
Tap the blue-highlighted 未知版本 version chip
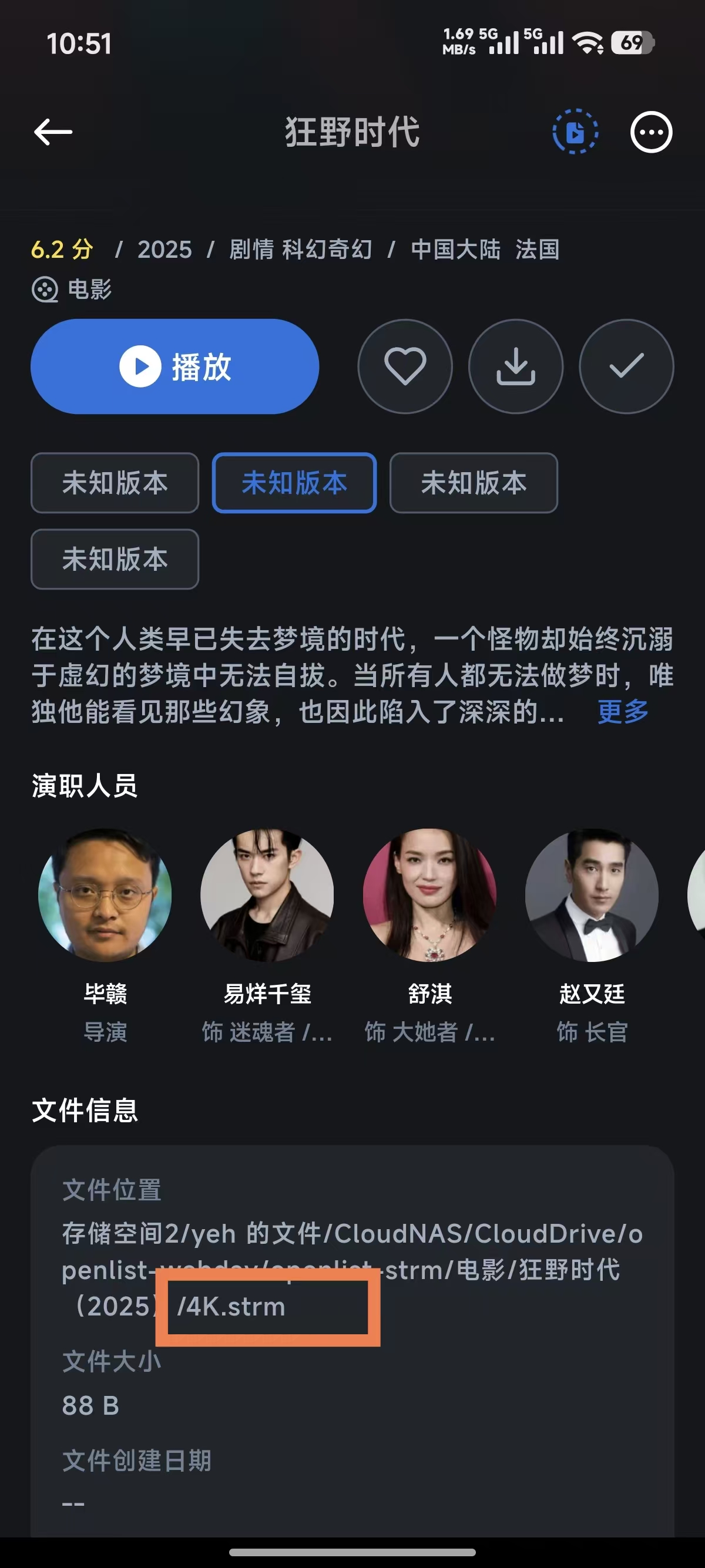pyautogui.click(x=294, y=483)
